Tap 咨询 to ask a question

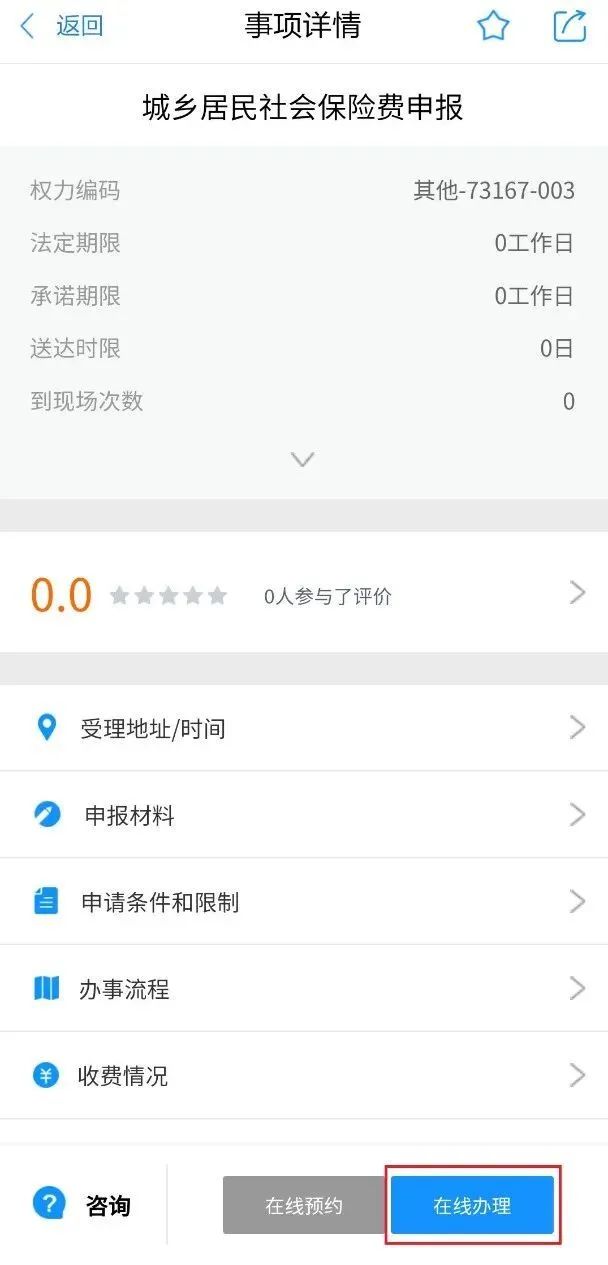pos(82,1205)
